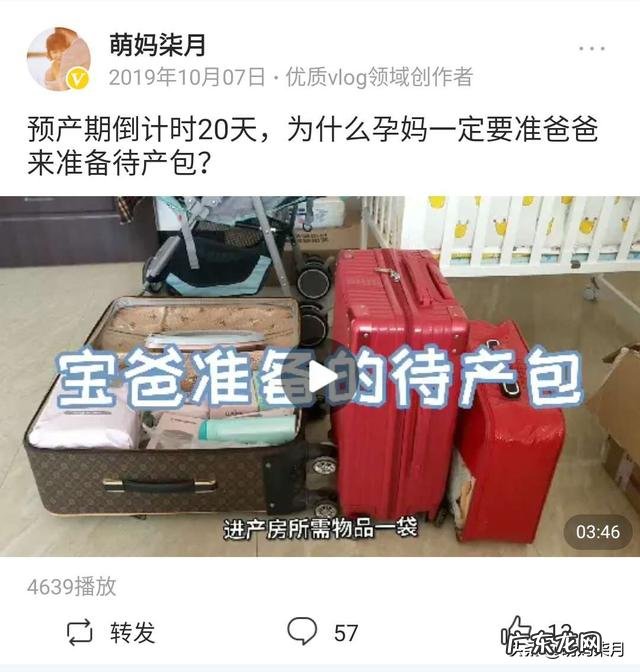Repost this post with 转发
This screenshot has height=672, width=640.
point(110,632)
